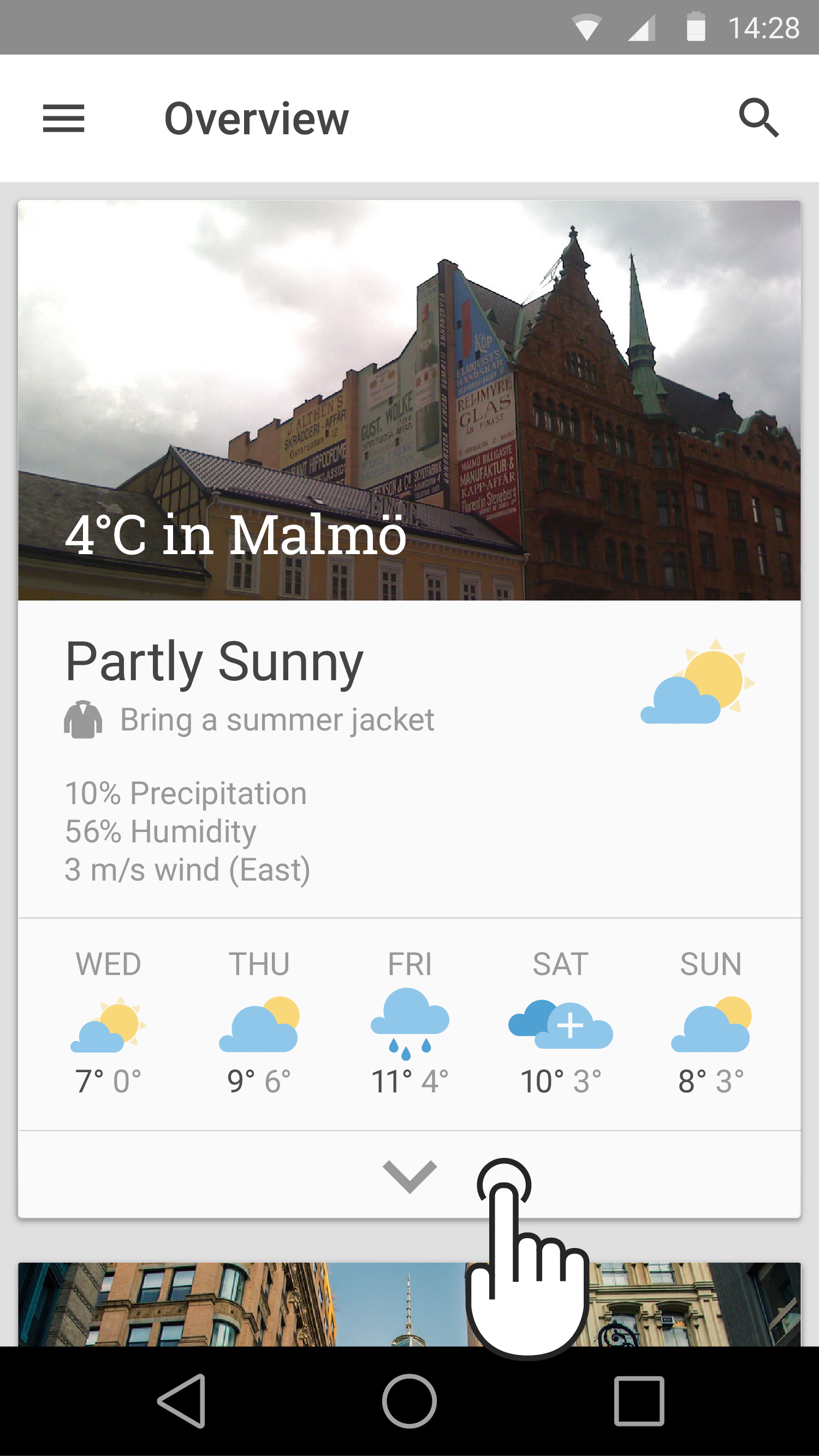Screen dimensions: 819x1456
Task: Open the Malmö weather card photo
Action: pos(409,400)
